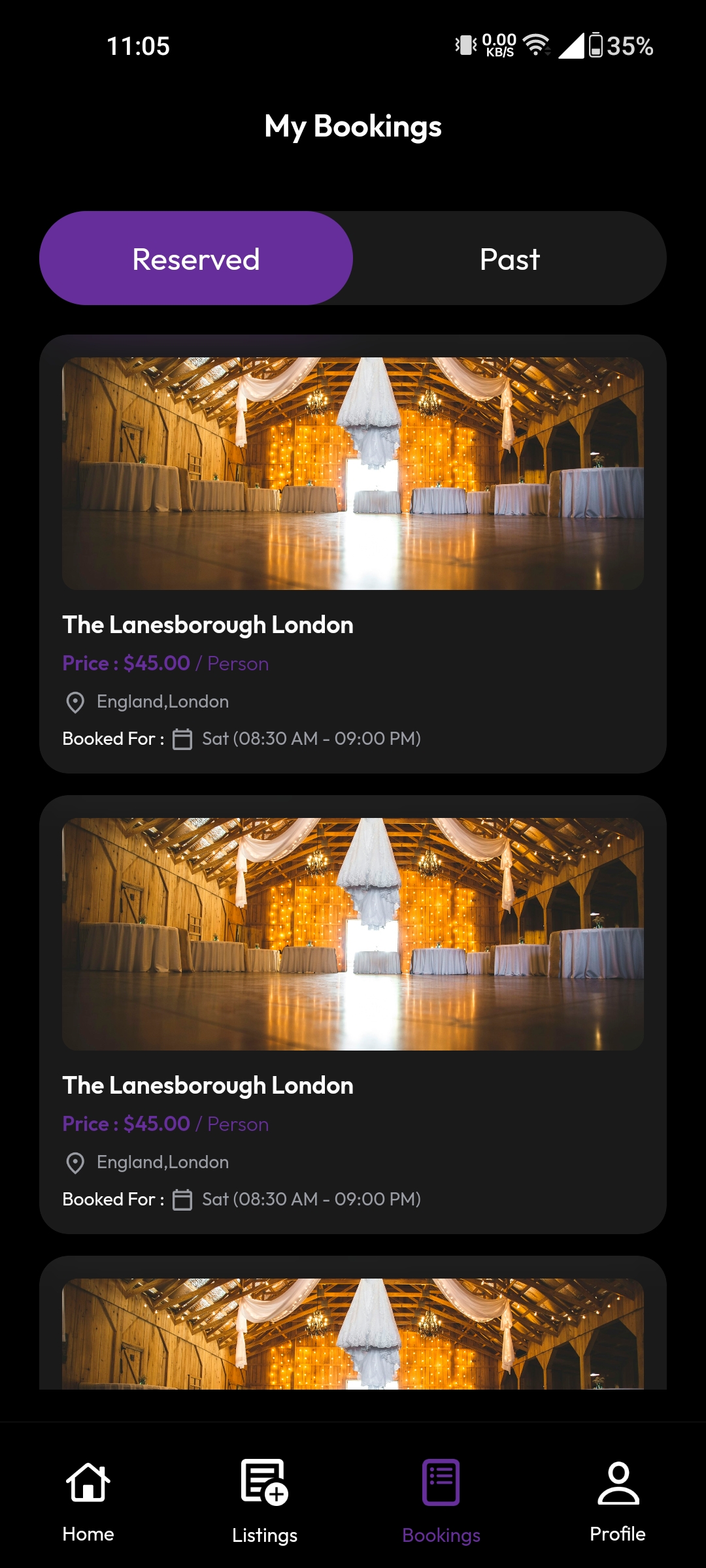The height and width of the screenshot is (1568, 706).
Task: Switch to the Past bookings tab
Action: [x=509, y=259]
